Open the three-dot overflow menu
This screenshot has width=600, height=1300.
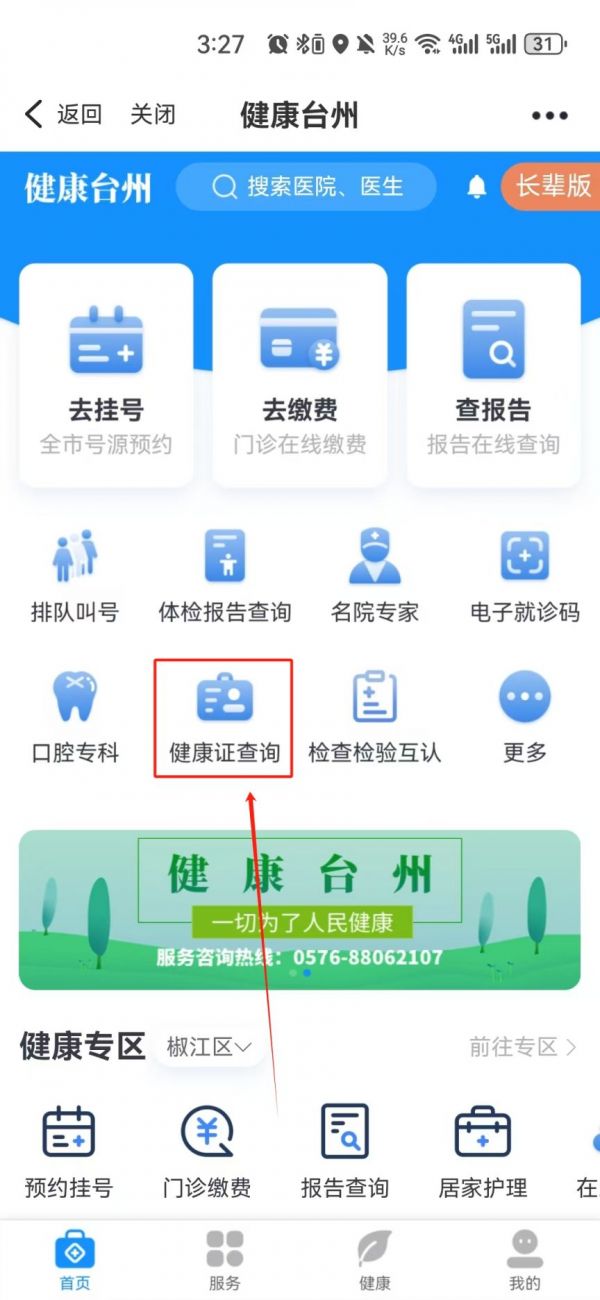(549, 116)
